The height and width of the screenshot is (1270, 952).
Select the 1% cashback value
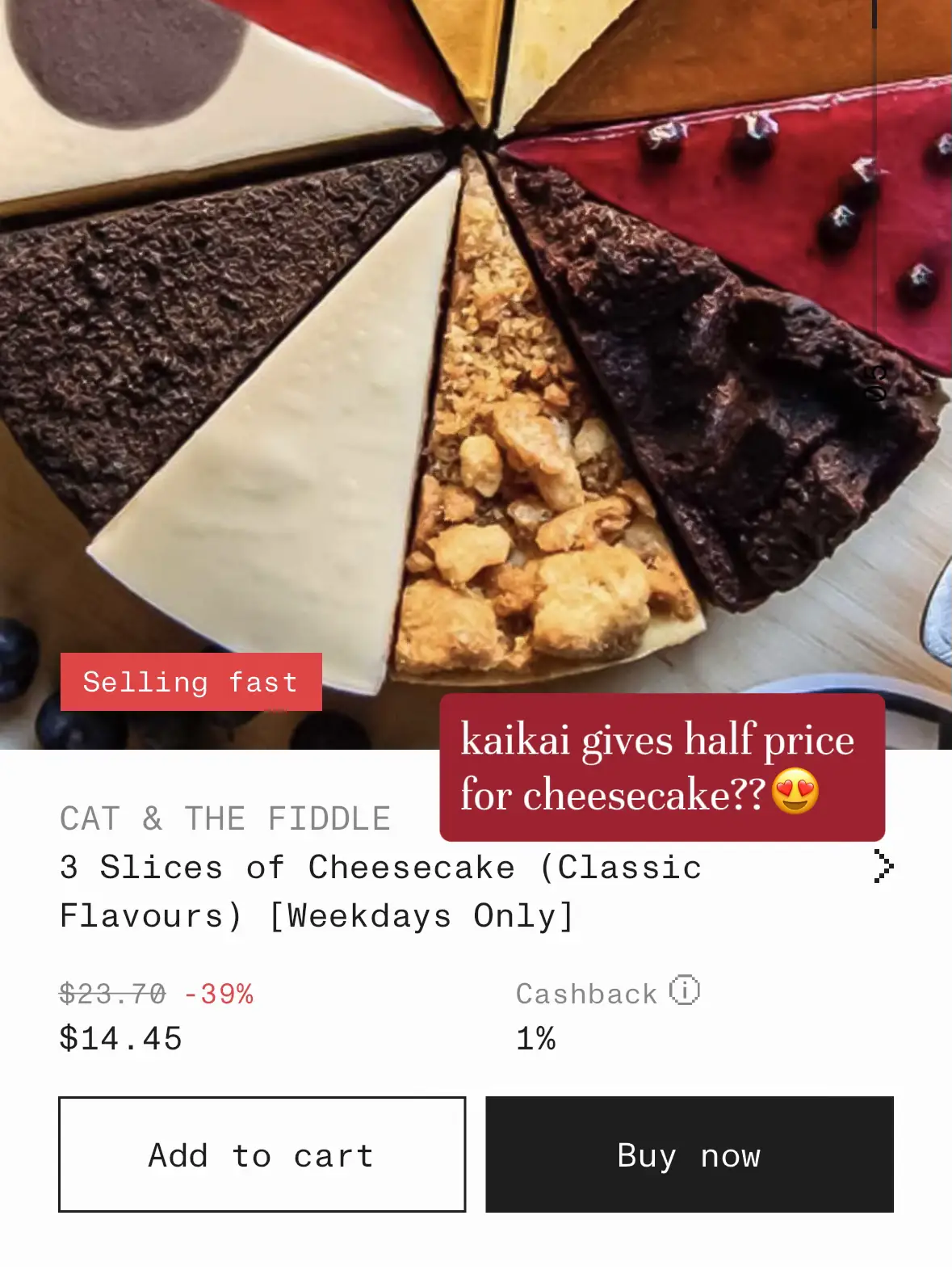(535, 1041)
